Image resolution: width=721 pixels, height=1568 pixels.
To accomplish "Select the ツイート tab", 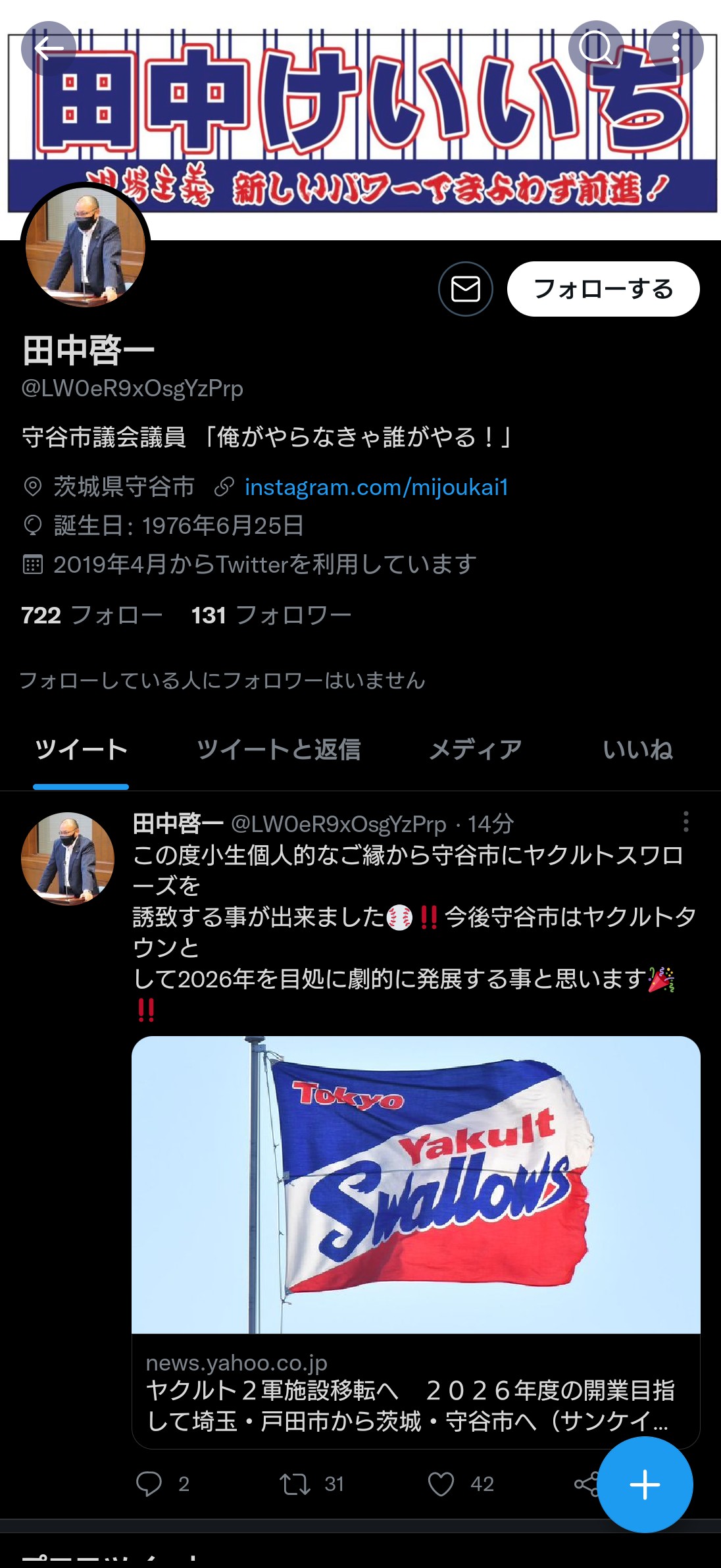I will [81, 749].
